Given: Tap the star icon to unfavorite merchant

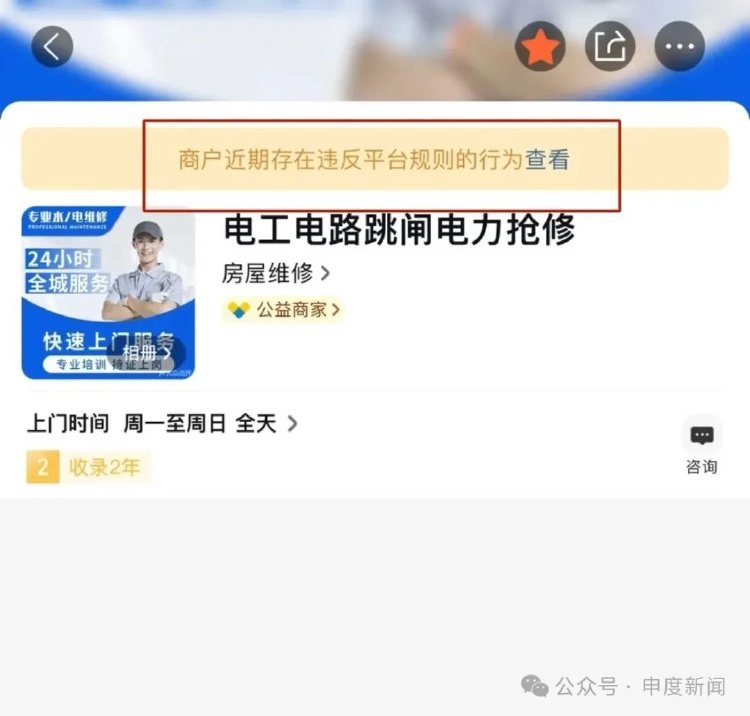Looking at the screenshot, I should (x=540, y=46).
